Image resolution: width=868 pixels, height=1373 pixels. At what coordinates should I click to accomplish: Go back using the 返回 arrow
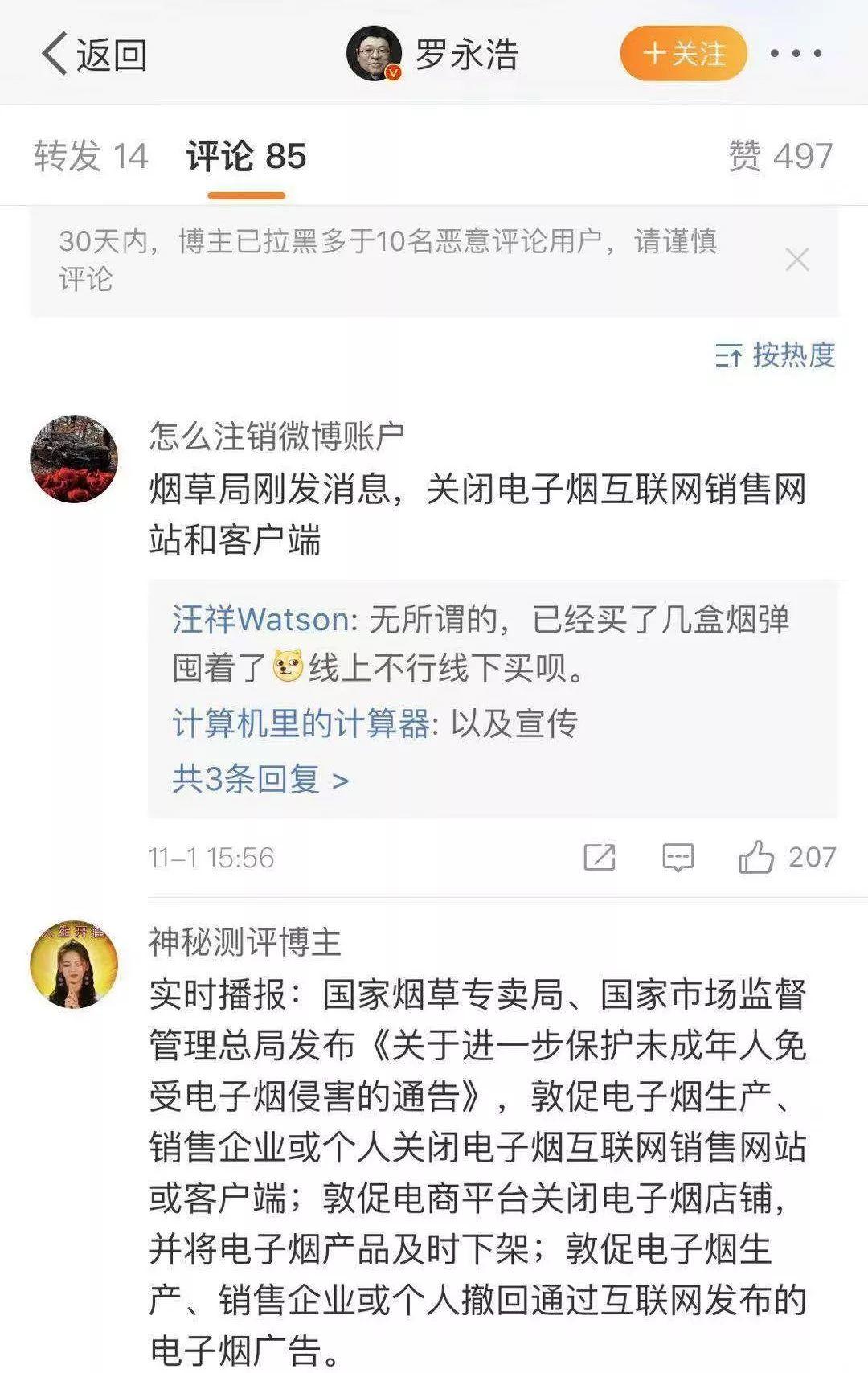[x=92, y=55]
